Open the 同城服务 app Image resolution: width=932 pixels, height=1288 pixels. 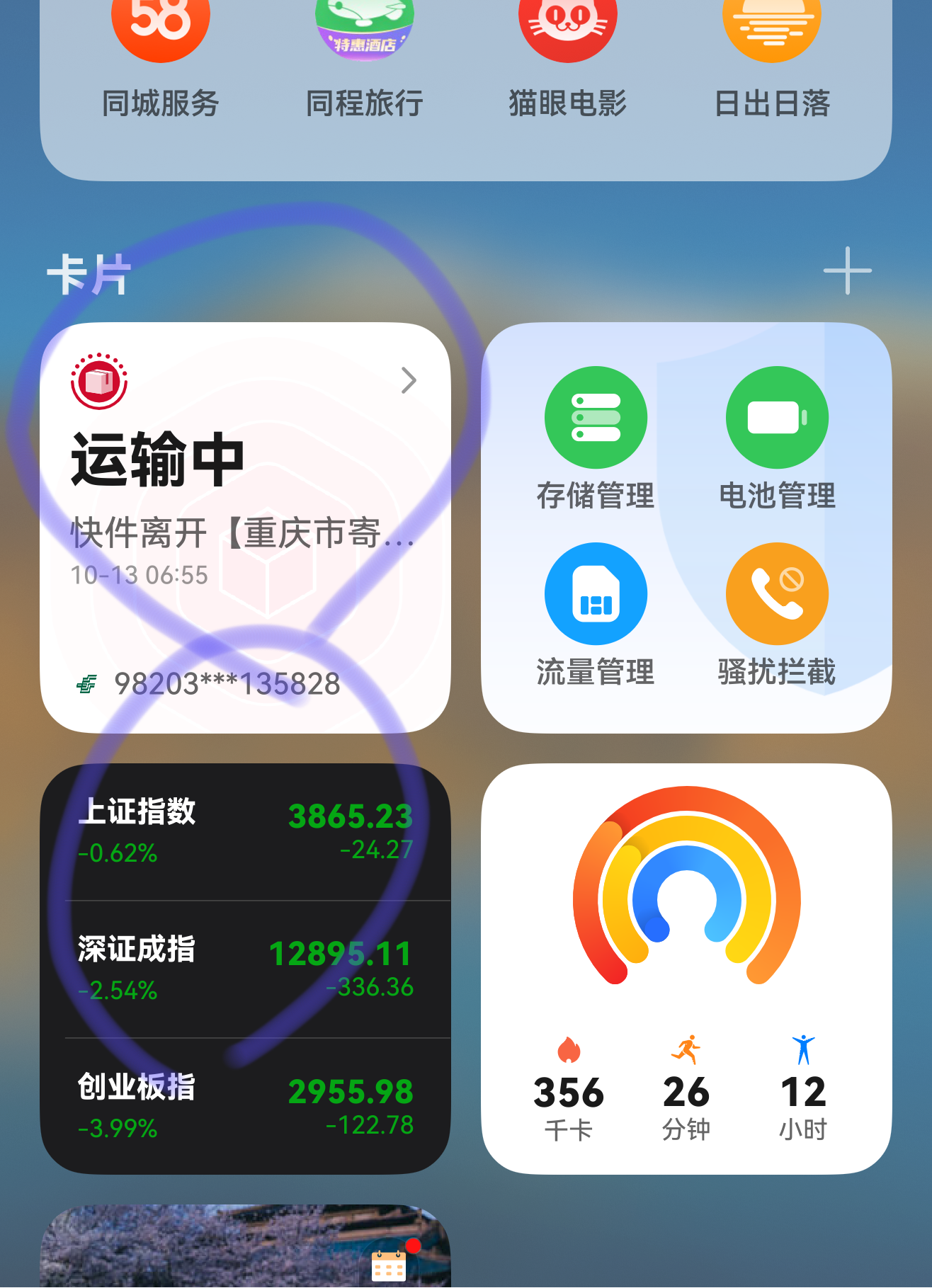point(161,42)
